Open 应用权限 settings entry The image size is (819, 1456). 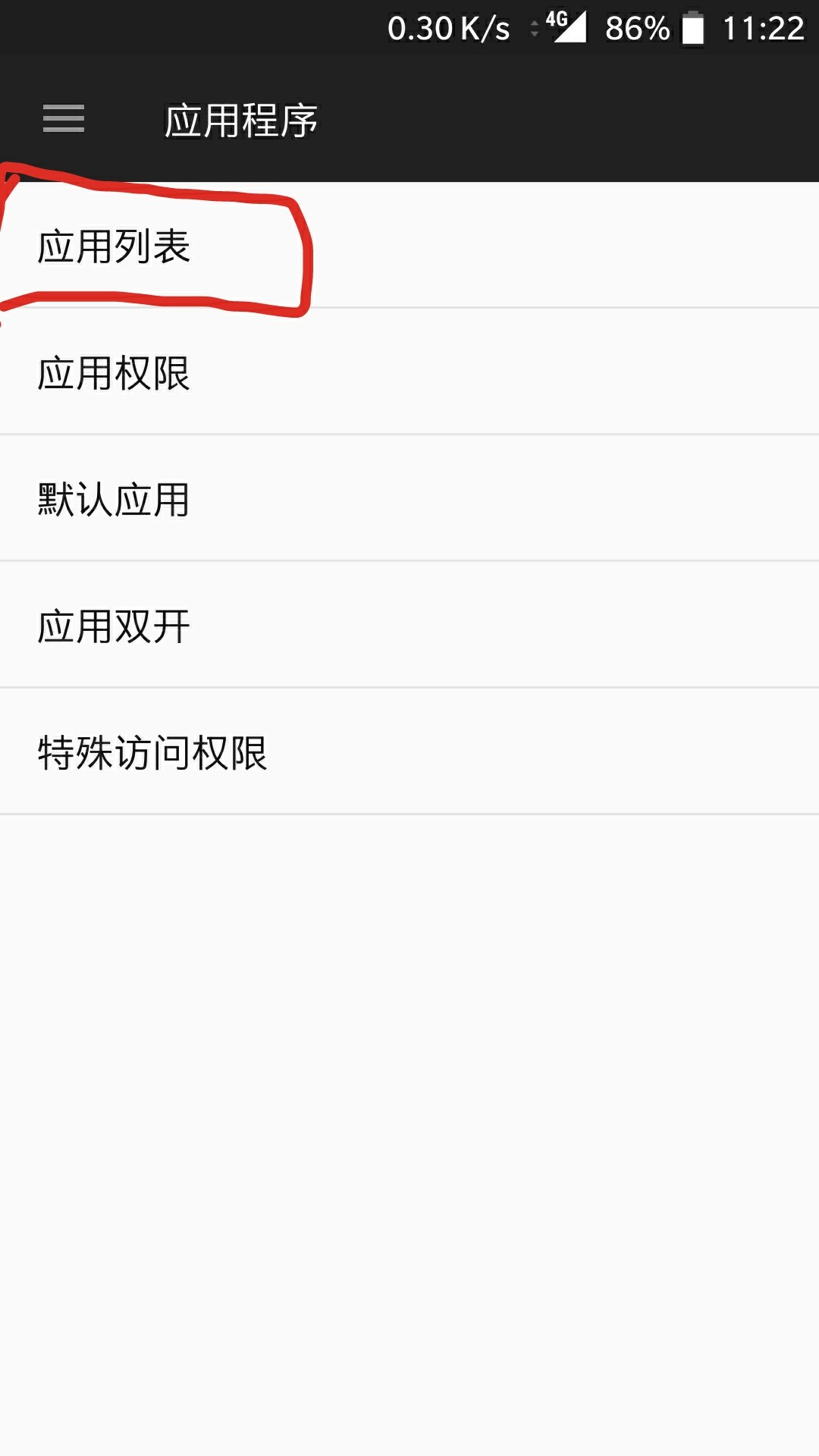tap(114, 372)
